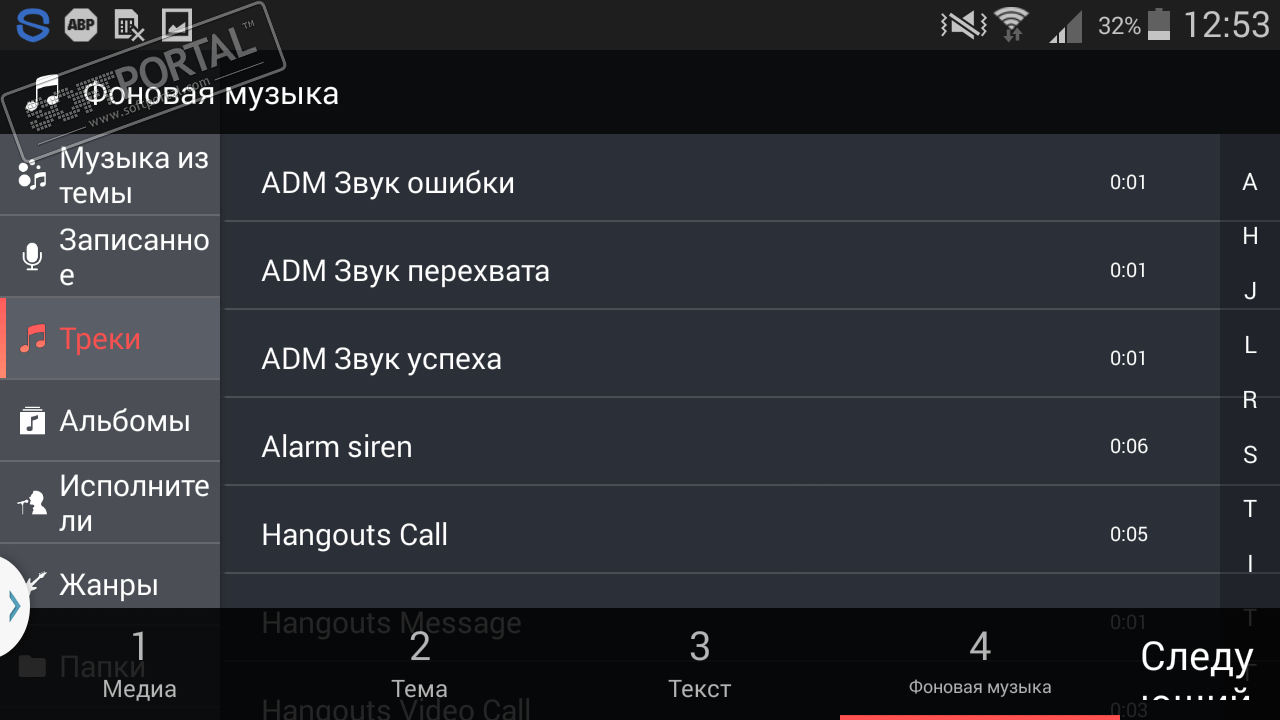The image size is (1280, 720).
Task: Switch to step 3 Текст
Action: tap(699, 665)
